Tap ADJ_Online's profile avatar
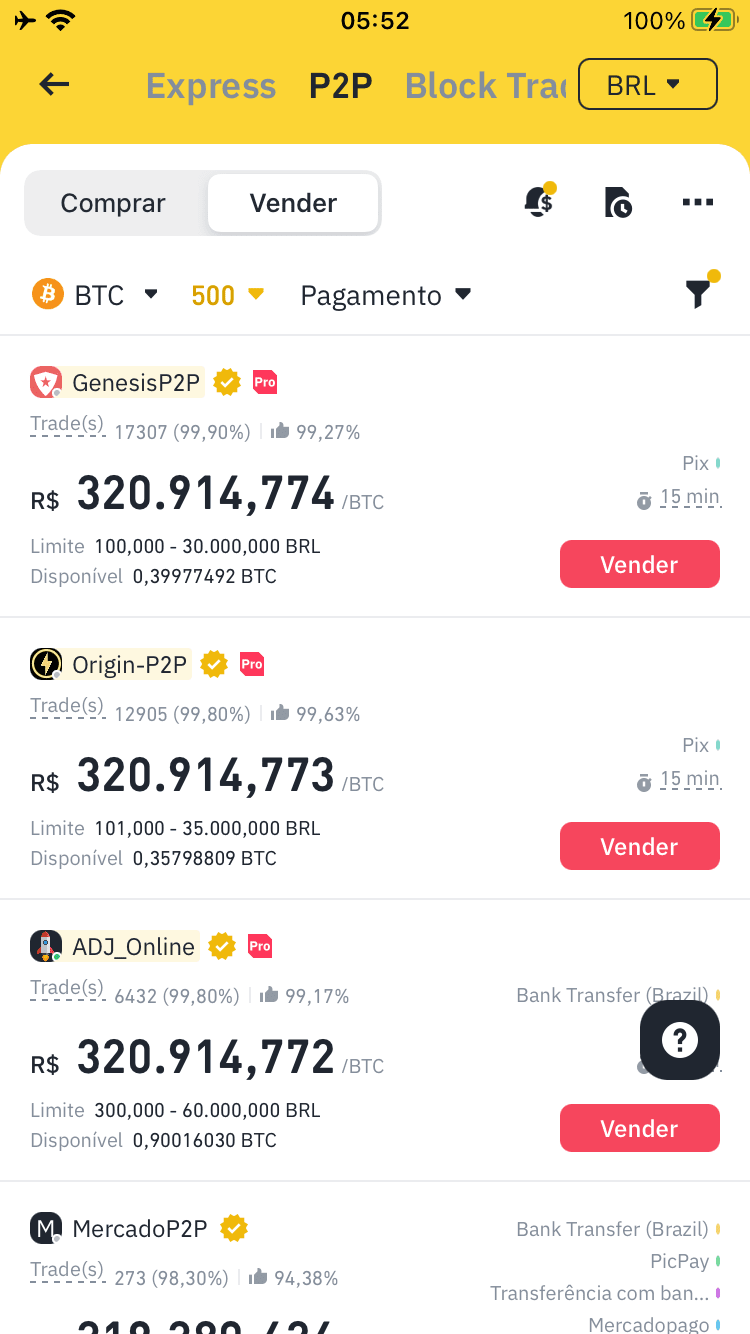The width and height of the screenshot is (750, 1334). (x=46, y=945)
